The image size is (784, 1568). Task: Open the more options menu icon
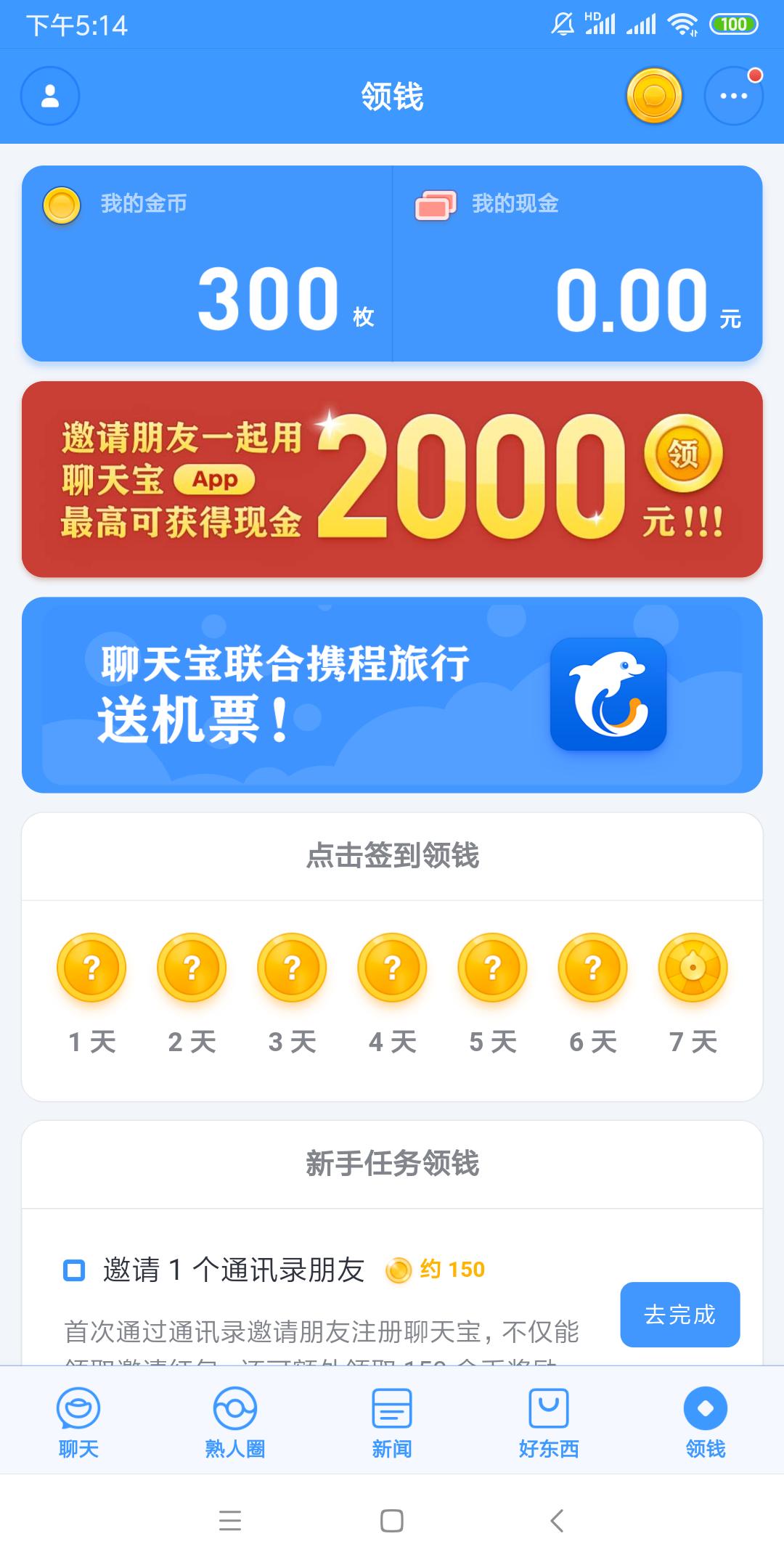(x=733, y=97)
